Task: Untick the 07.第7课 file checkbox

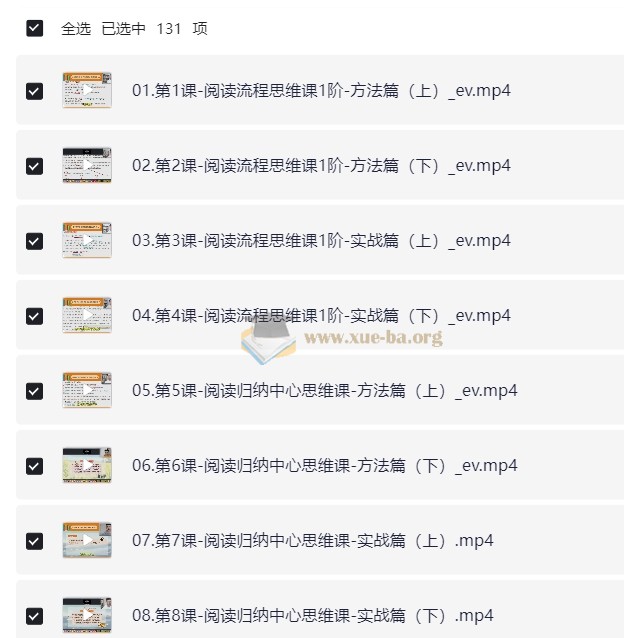Action: 35,541
